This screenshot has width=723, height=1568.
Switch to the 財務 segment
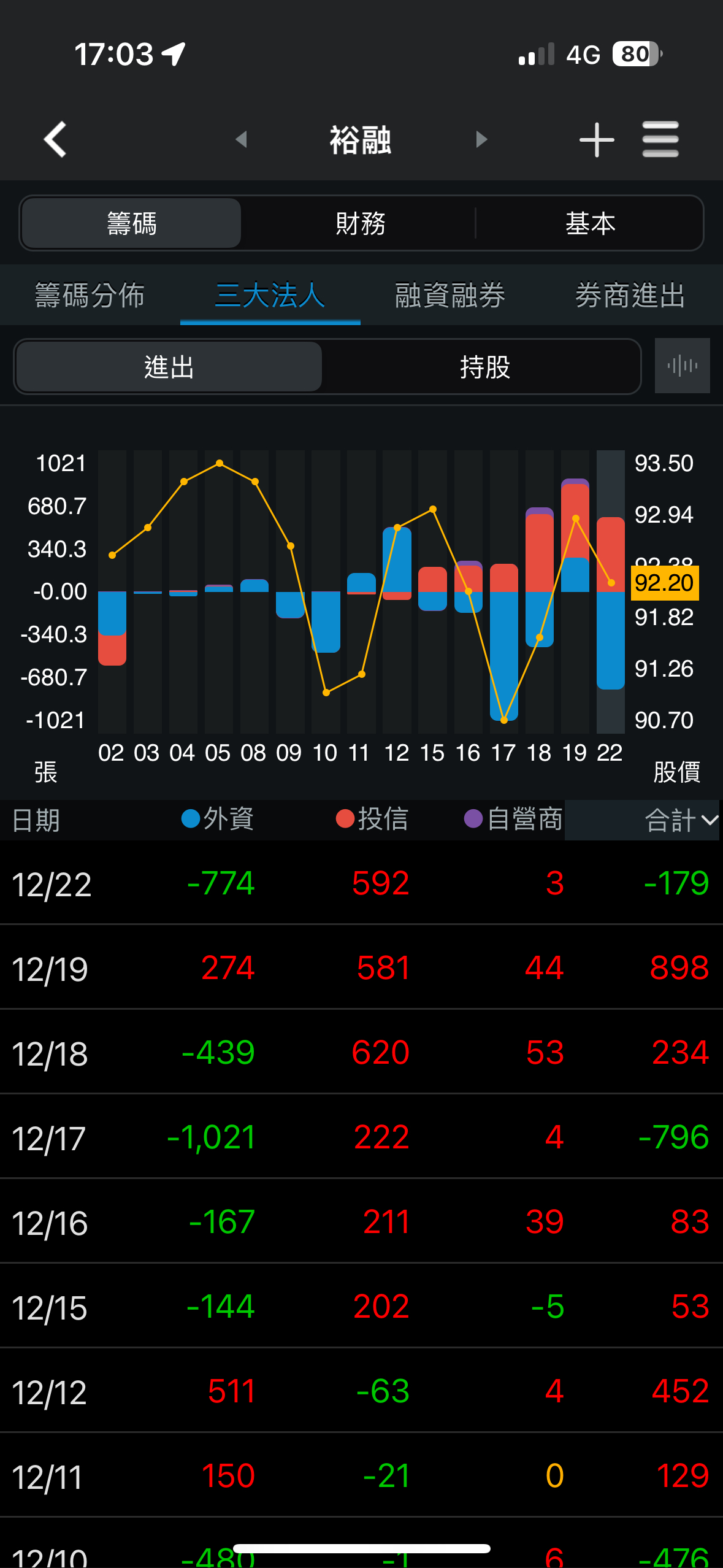point(361,223)
